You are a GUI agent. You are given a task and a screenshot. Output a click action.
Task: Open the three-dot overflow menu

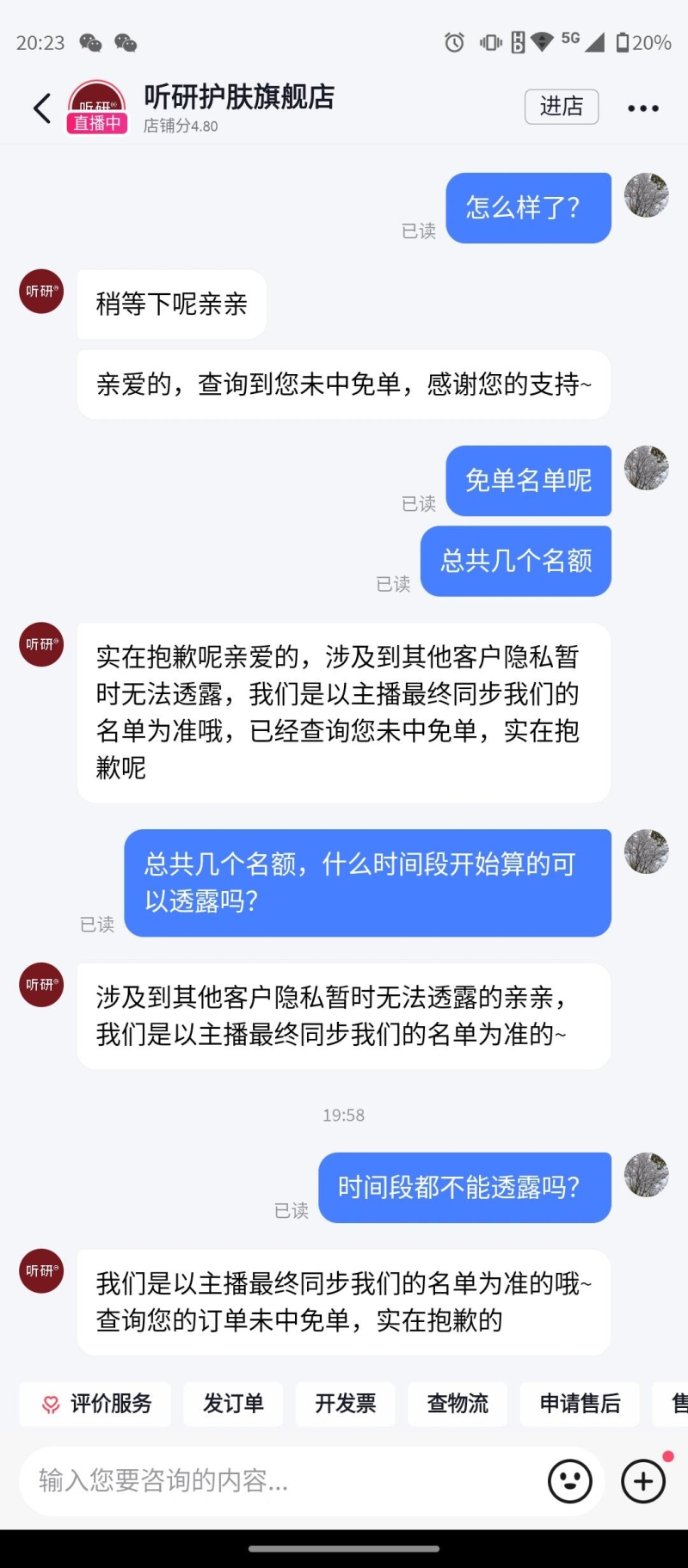coord(642,108)
